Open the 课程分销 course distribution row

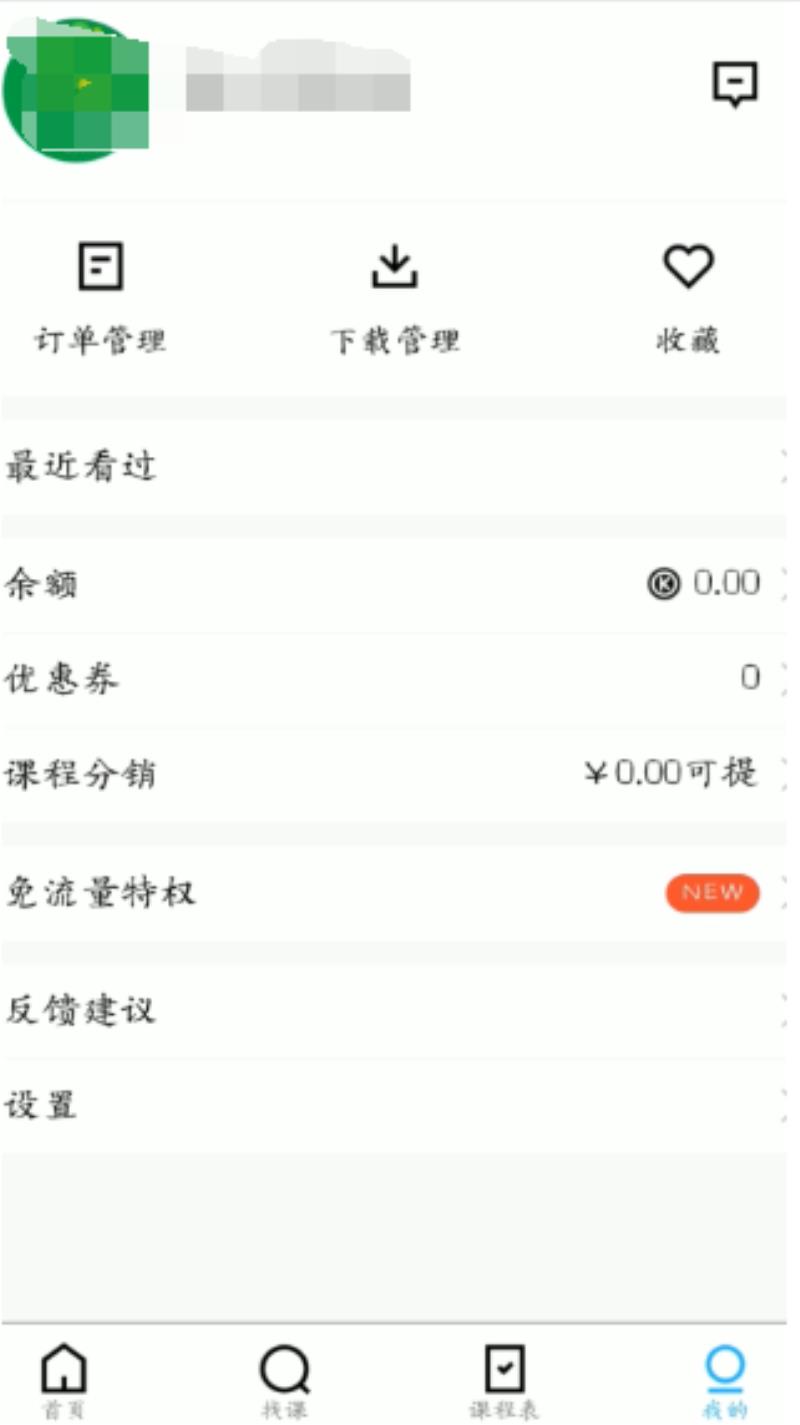click(395, 774)
